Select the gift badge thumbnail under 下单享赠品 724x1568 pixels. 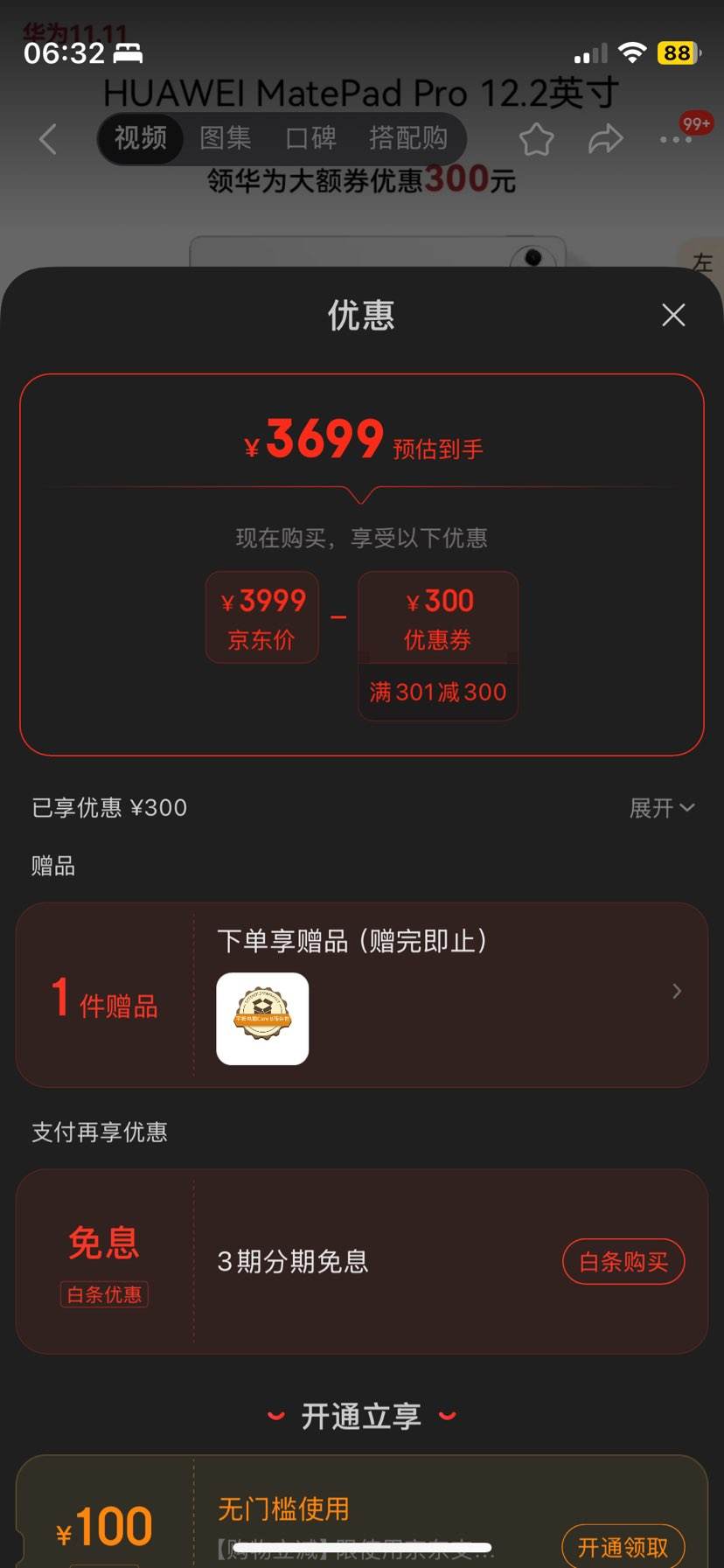click(x=262, y=1019)
